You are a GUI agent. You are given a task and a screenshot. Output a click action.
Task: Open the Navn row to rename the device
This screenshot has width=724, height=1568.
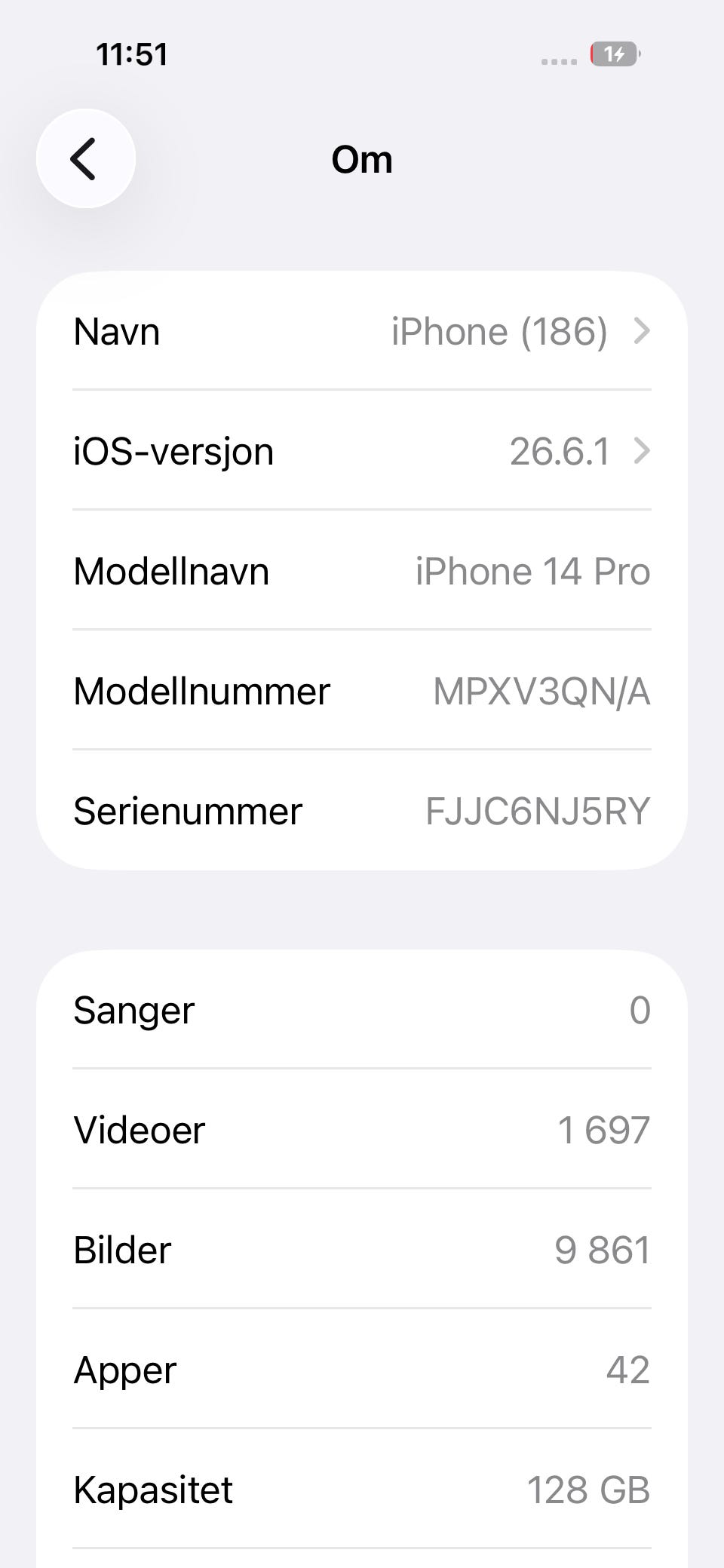(362, 331)
